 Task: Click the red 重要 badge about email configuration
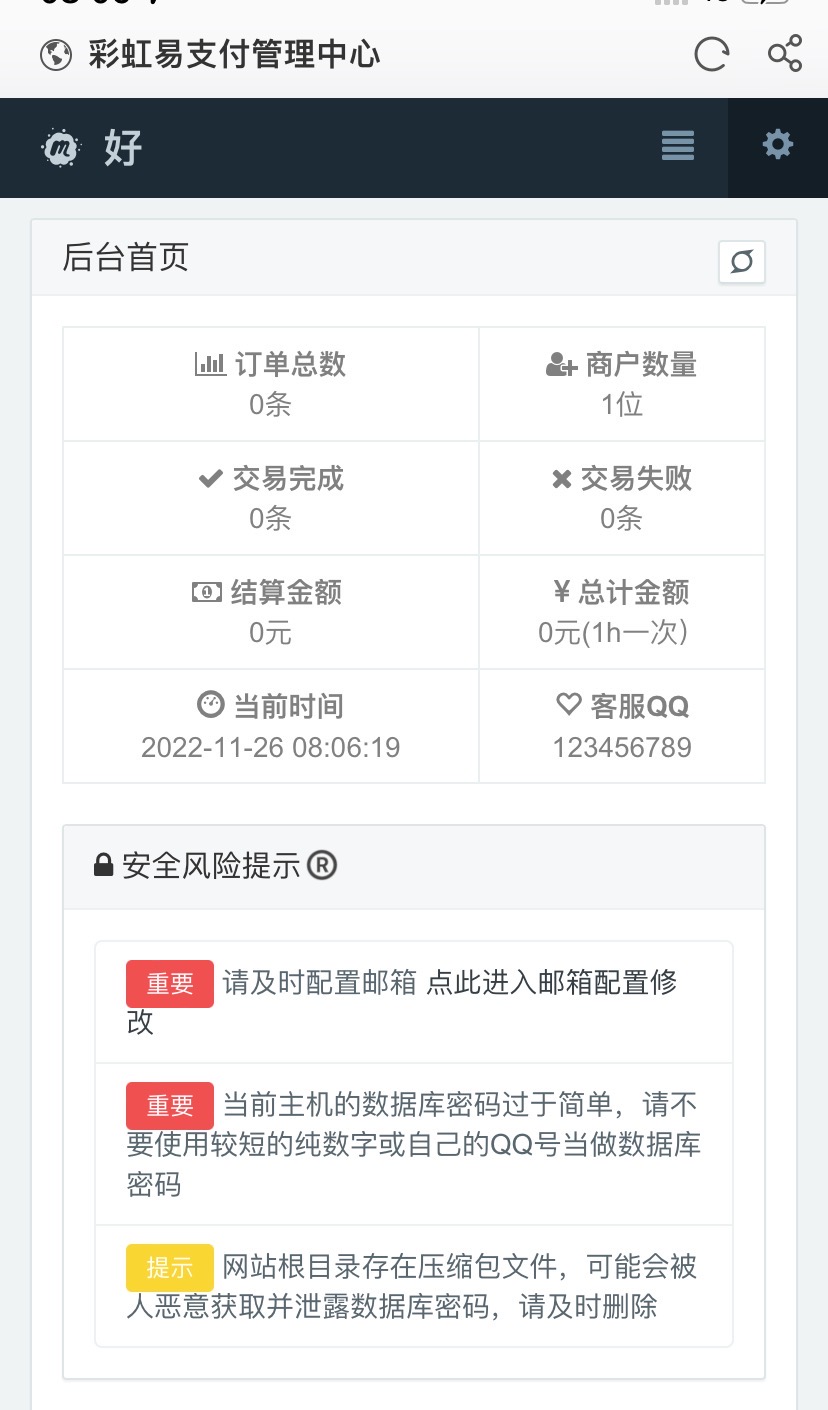click(x=169, y=983)
